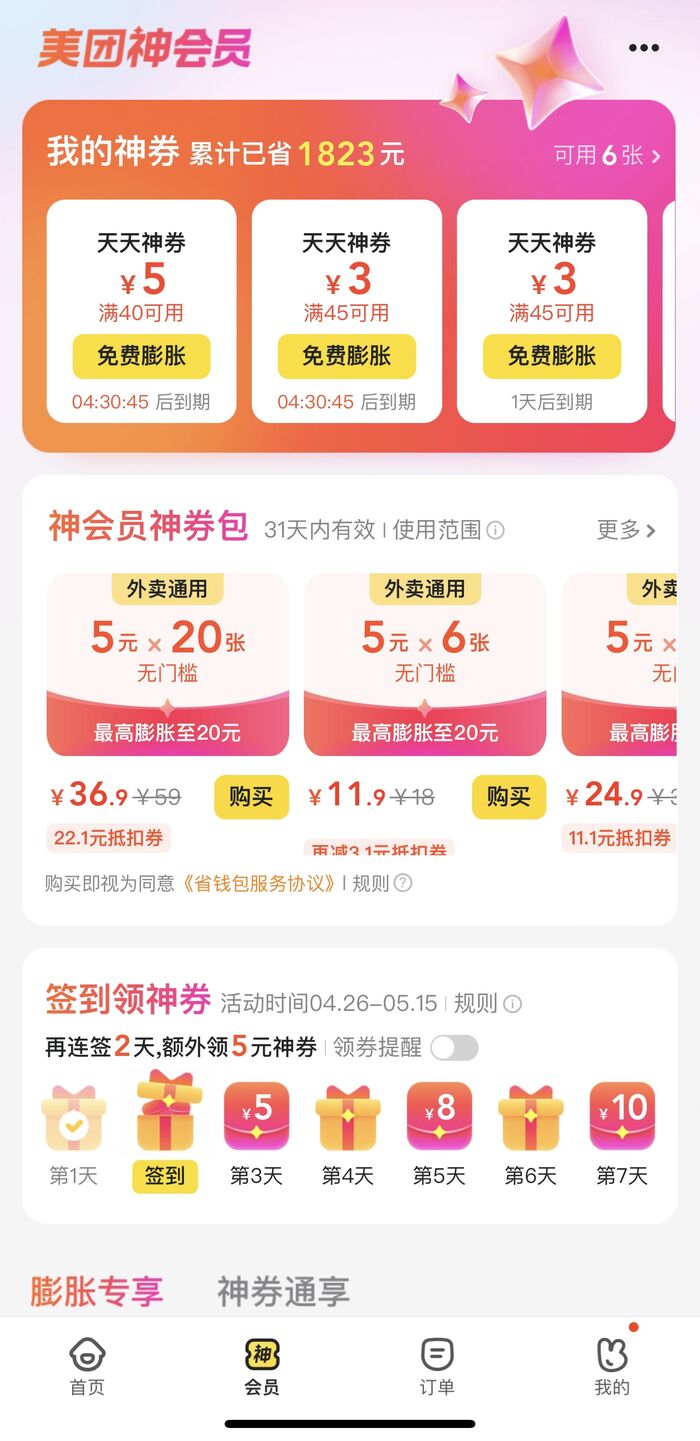Open the 订单 tab
This screenshot has height=1441, width=700.
pyautogui.click(x=437, y=1366)
